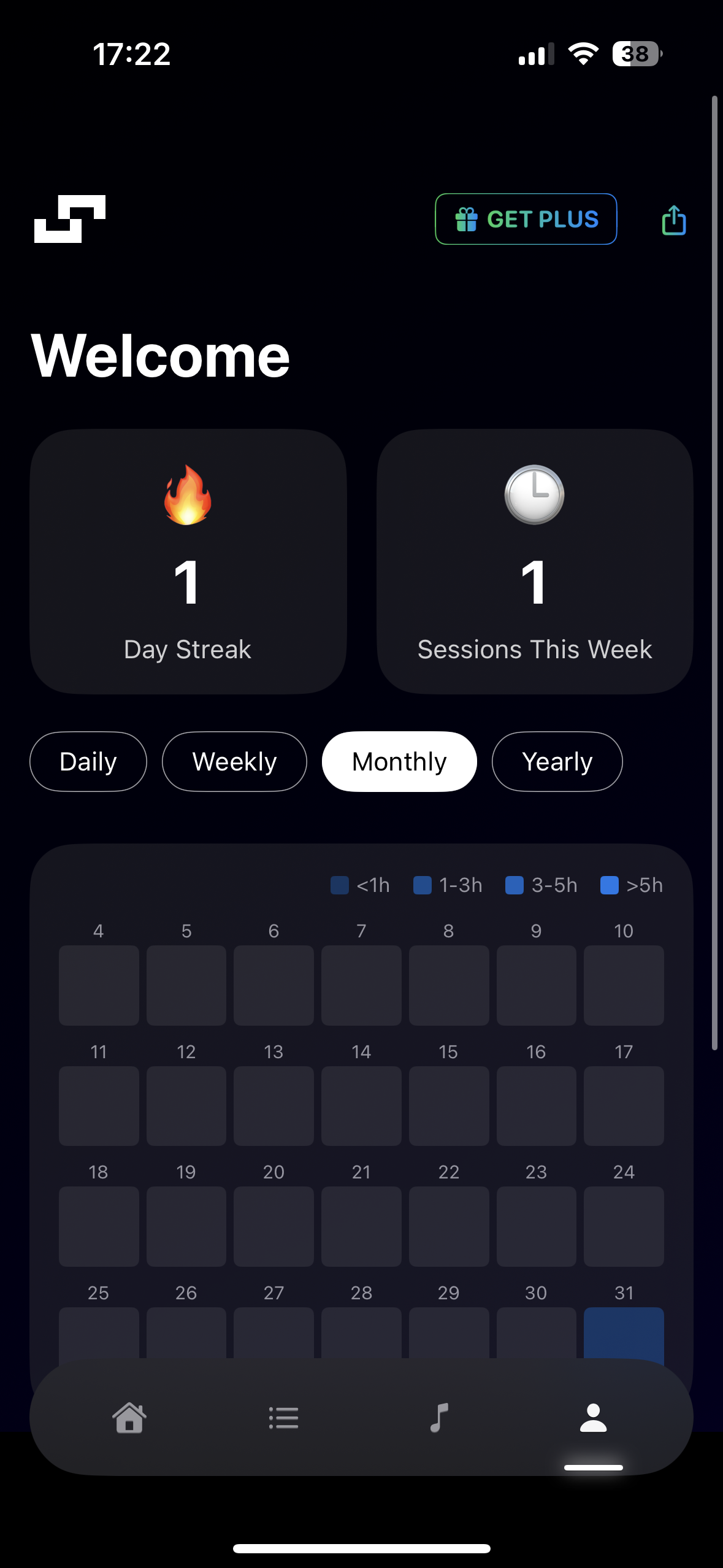Share stats via the share icon
This screenshot has height=1568, width=723.
tap(673, 220)
